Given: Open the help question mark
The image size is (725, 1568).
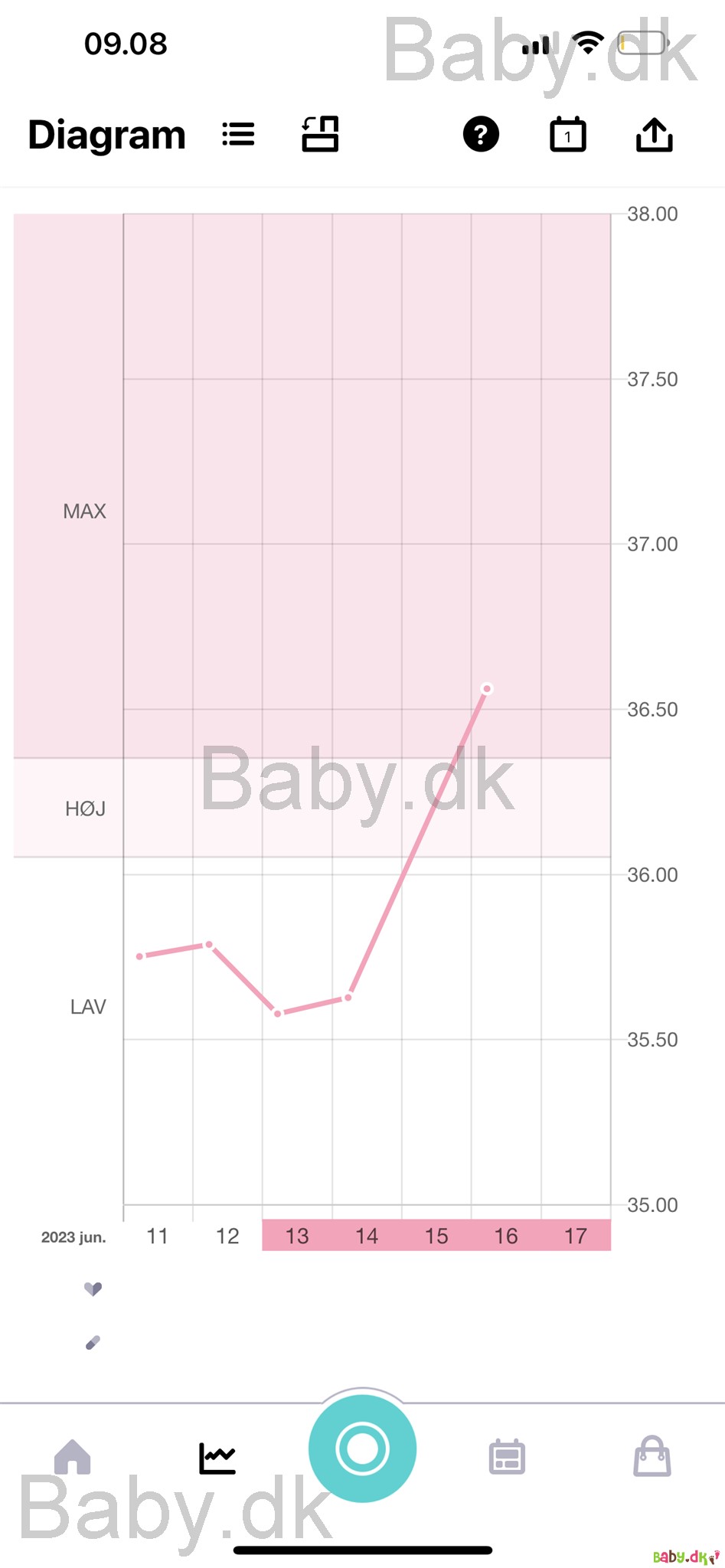Looking at the screenshot, I should pos(481,135).
